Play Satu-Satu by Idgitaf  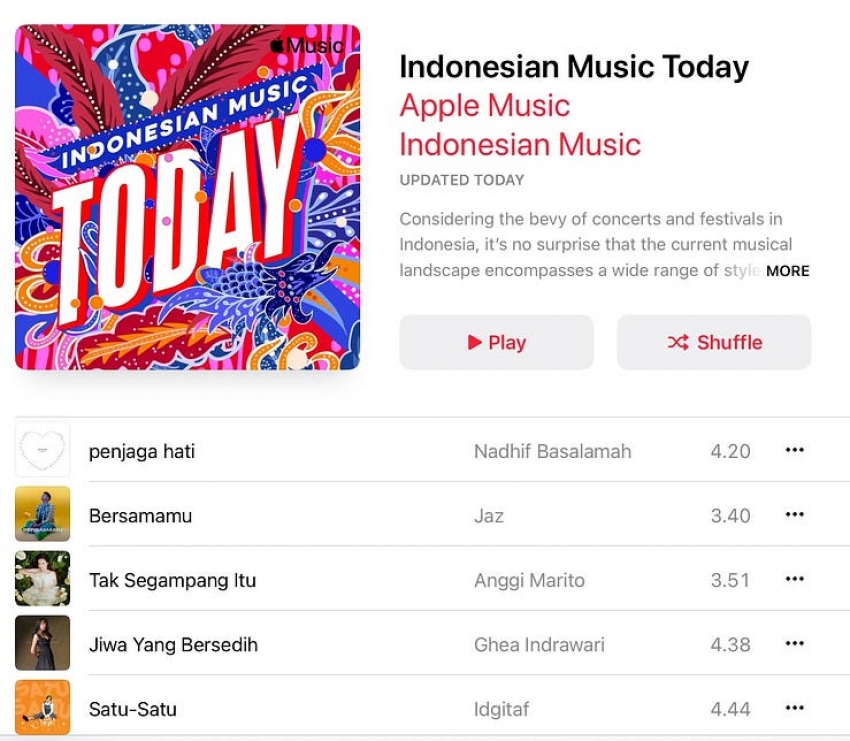tap(132, 709)
